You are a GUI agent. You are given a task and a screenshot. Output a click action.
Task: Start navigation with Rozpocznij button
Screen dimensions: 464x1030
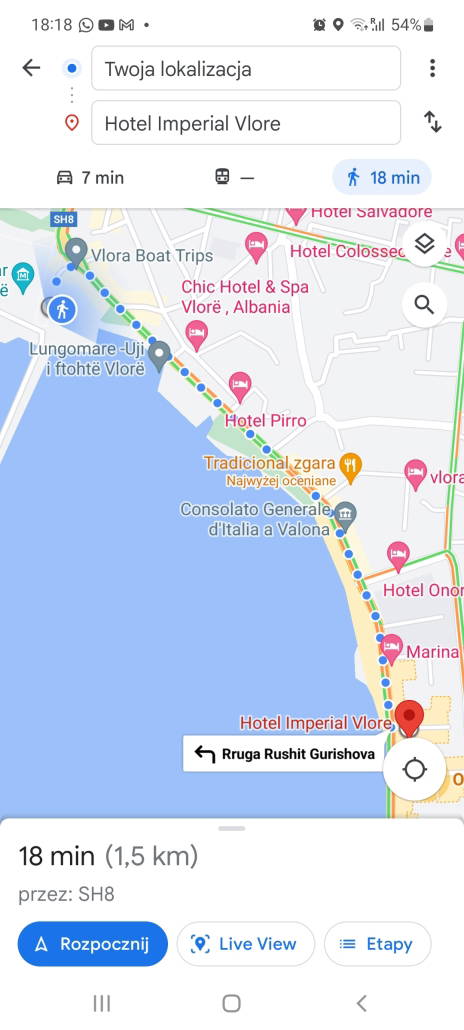coord(93,944)
